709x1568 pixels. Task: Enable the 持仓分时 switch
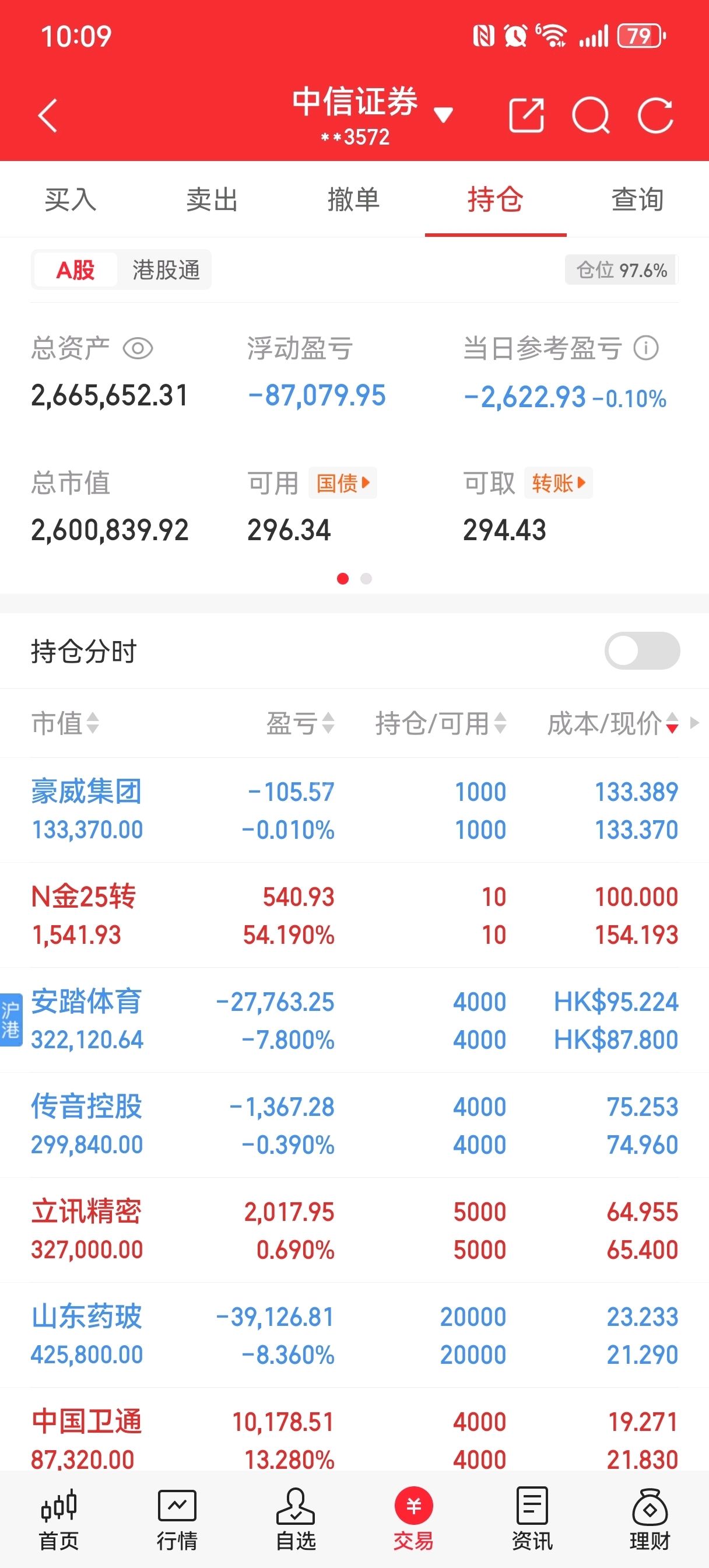[641, 650]
